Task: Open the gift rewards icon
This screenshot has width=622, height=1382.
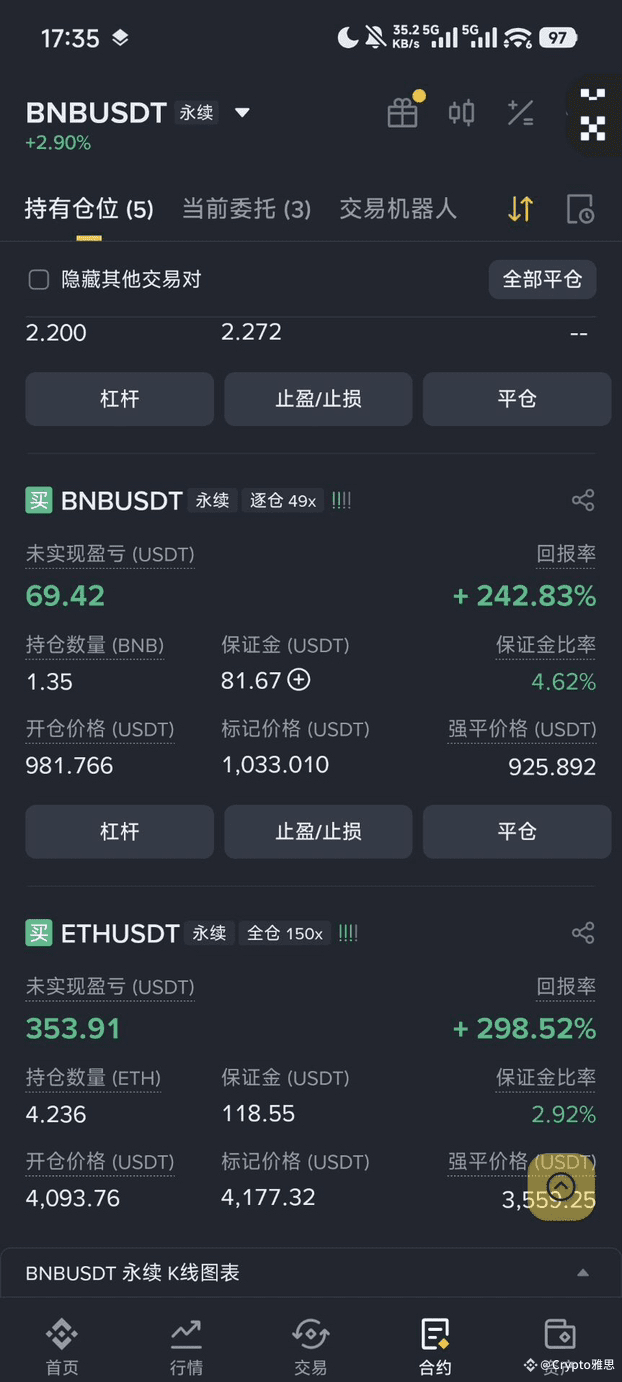Action: (x=403, y=112)
